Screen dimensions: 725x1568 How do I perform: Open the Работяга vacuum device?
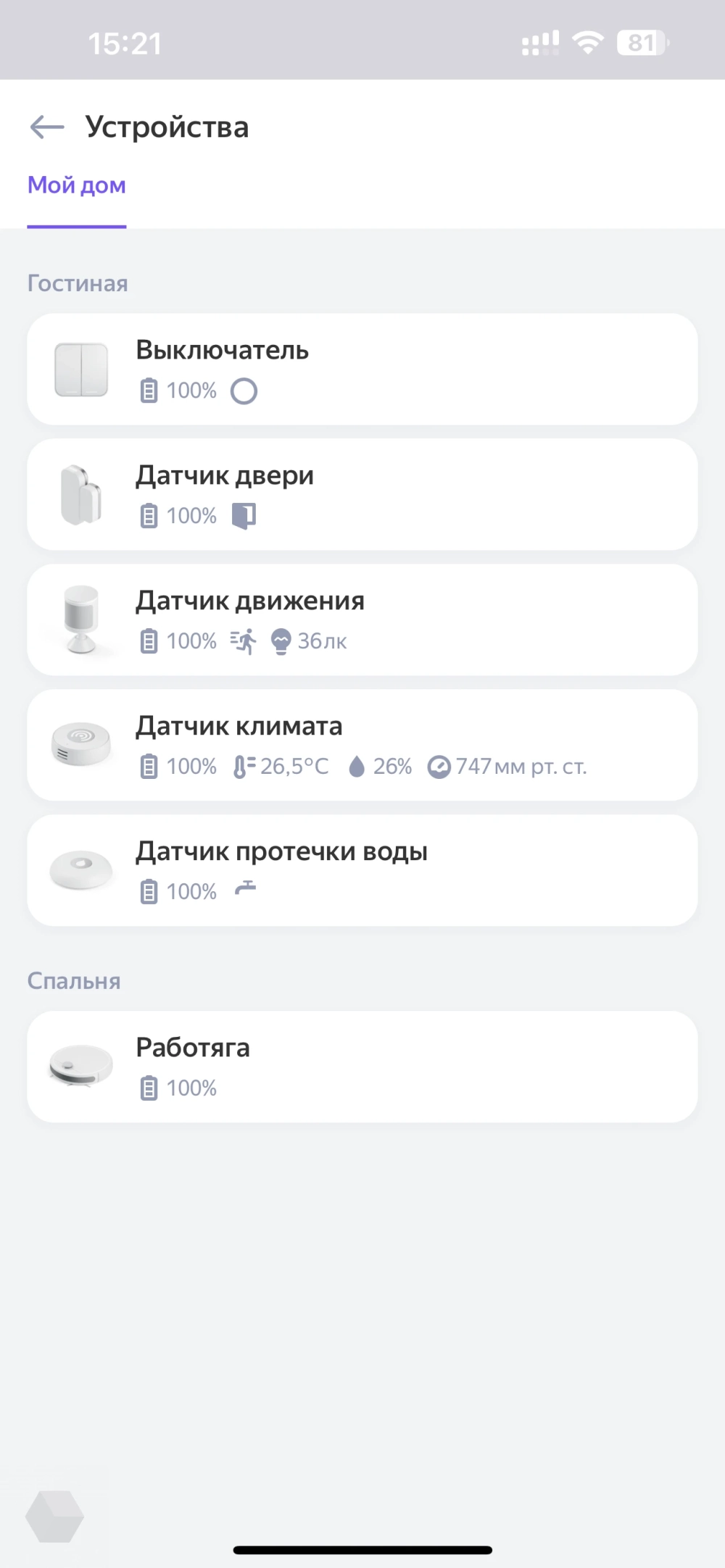[362, 1067]
